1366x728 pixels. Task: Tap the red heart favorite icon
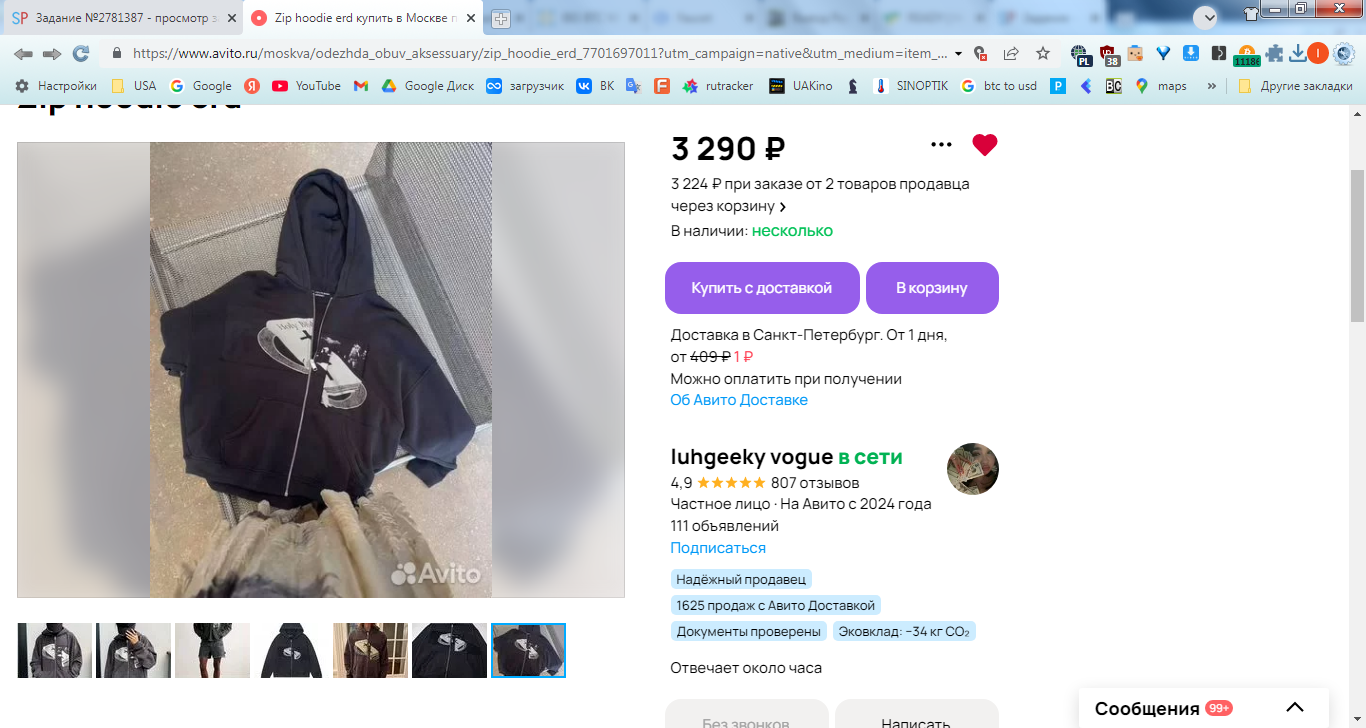(985, 145)
